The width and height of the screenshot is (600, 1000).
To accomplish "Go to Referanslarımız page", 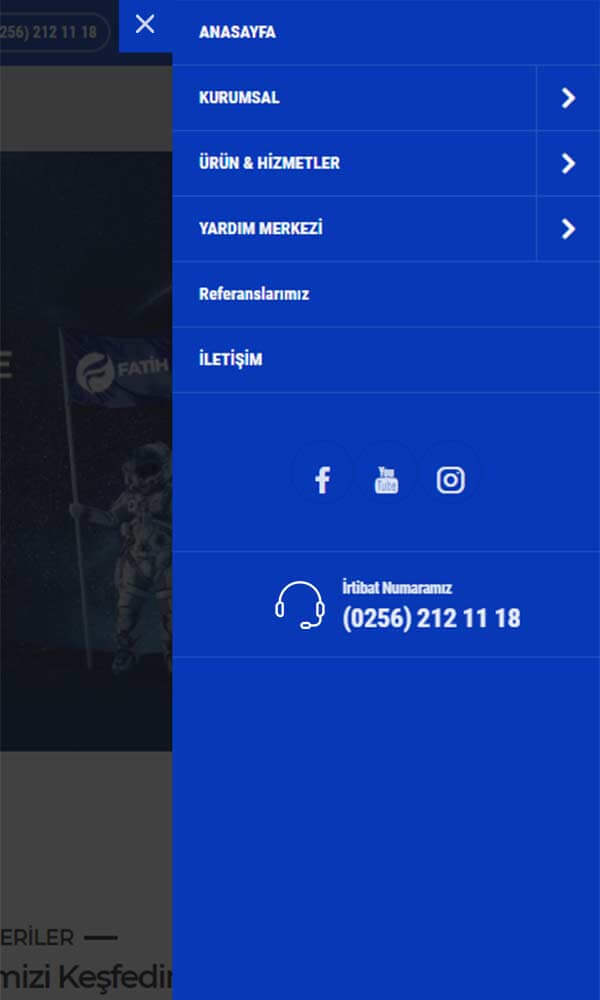I will [x=254, y=294].
